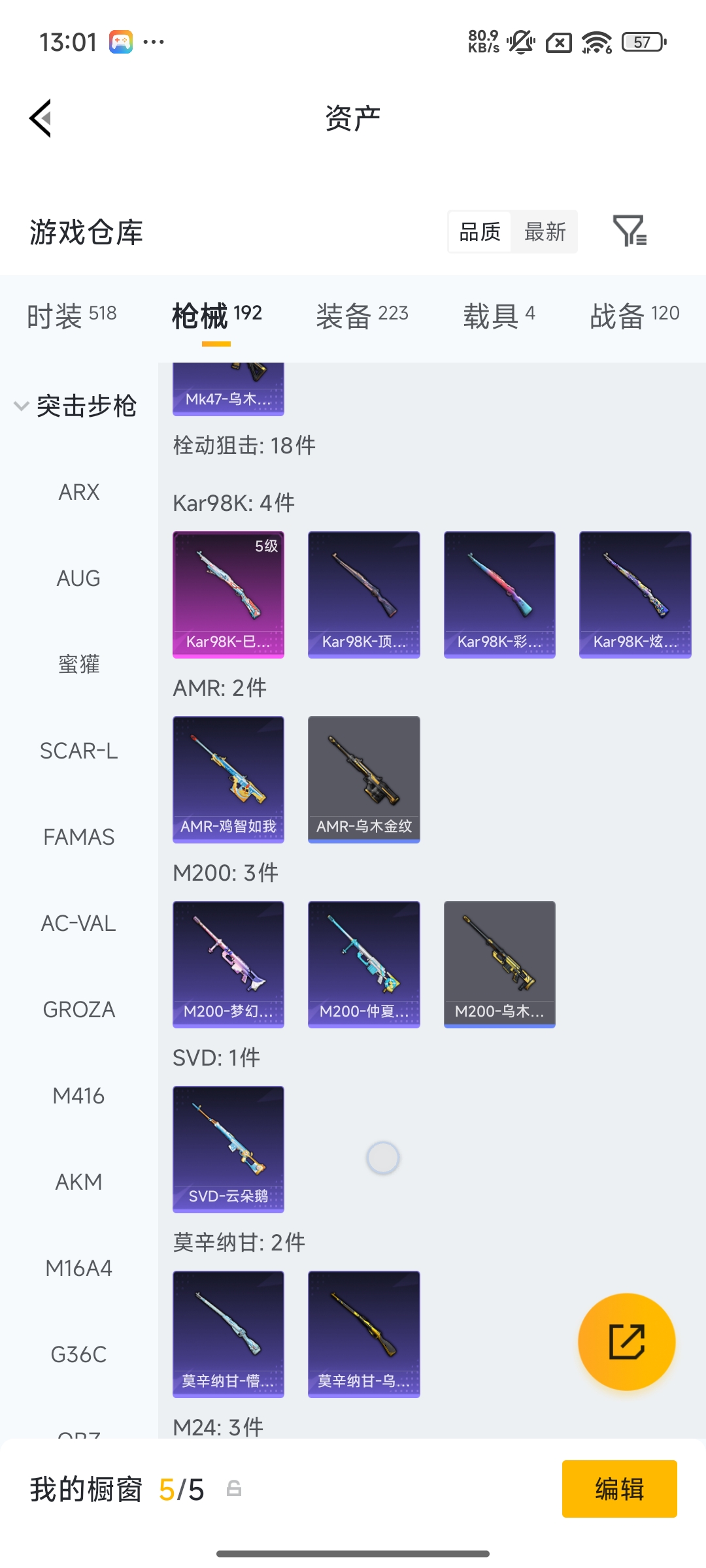View the AMR-鸡智如我 skin
The image size is (706, 1568).
228,779
